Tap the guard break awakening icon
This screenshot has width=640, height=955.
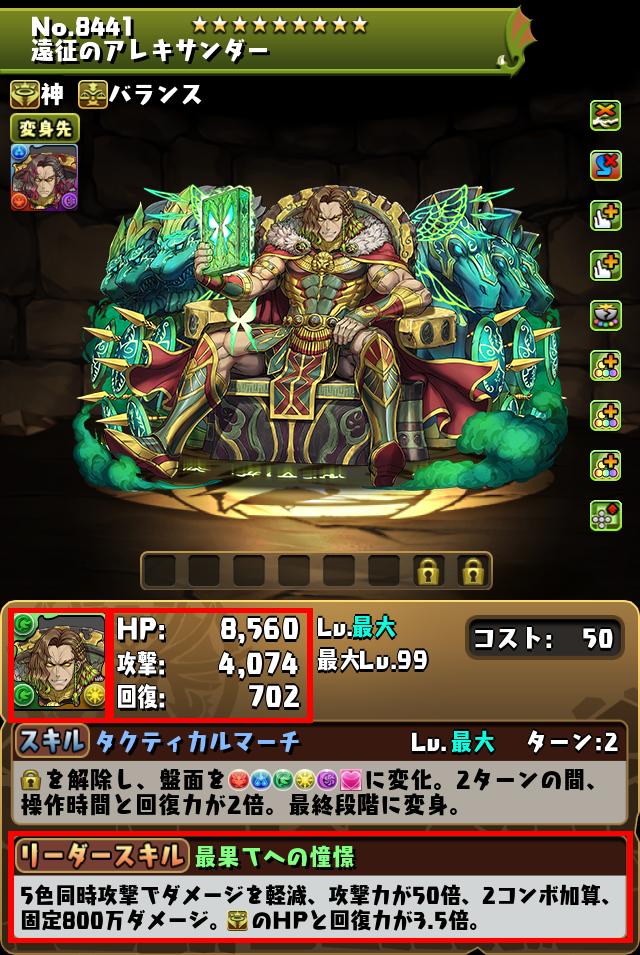[605, 317]
